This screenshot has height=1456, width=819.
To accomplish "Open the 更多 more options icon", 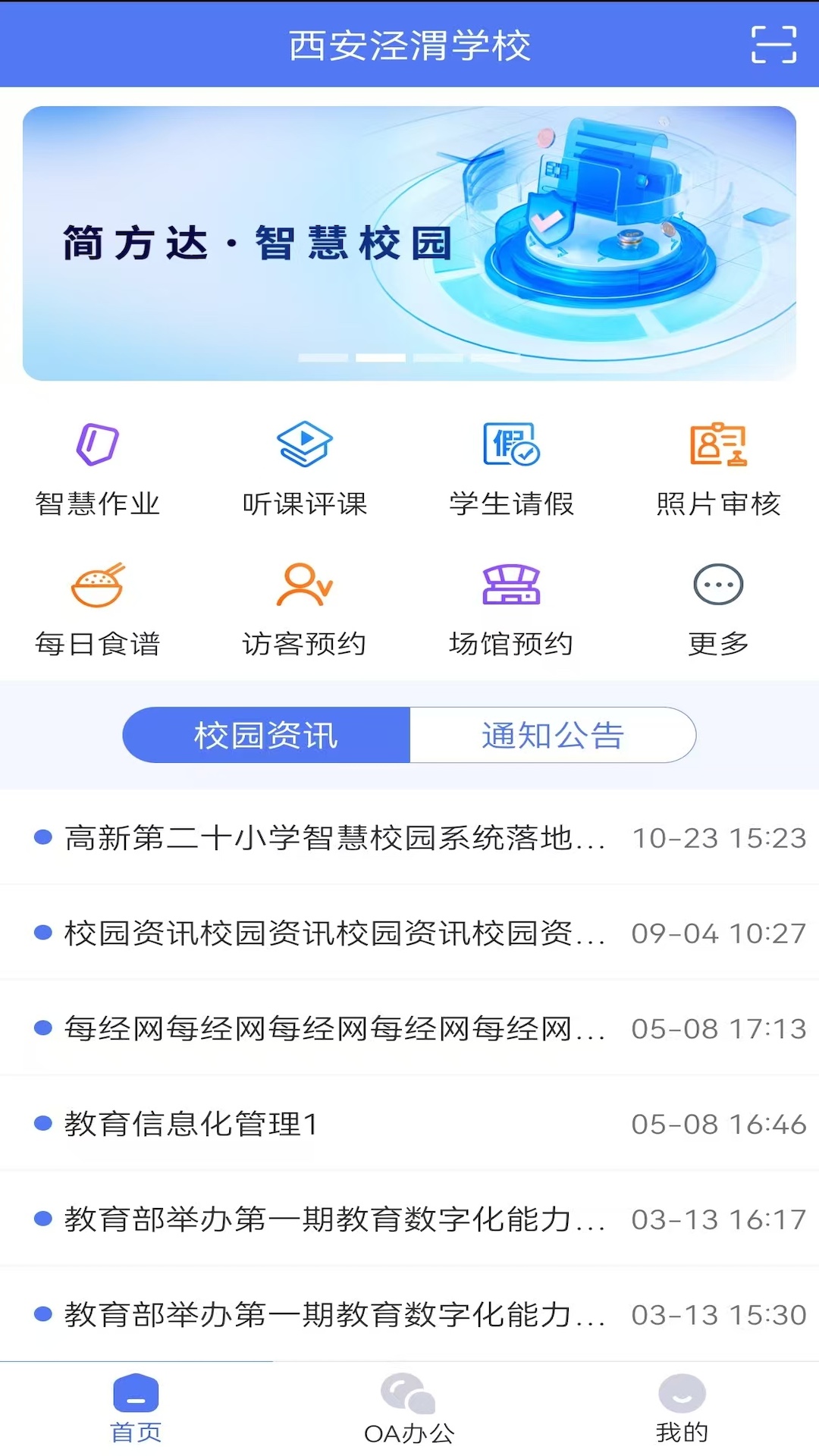I will point(718,607).
